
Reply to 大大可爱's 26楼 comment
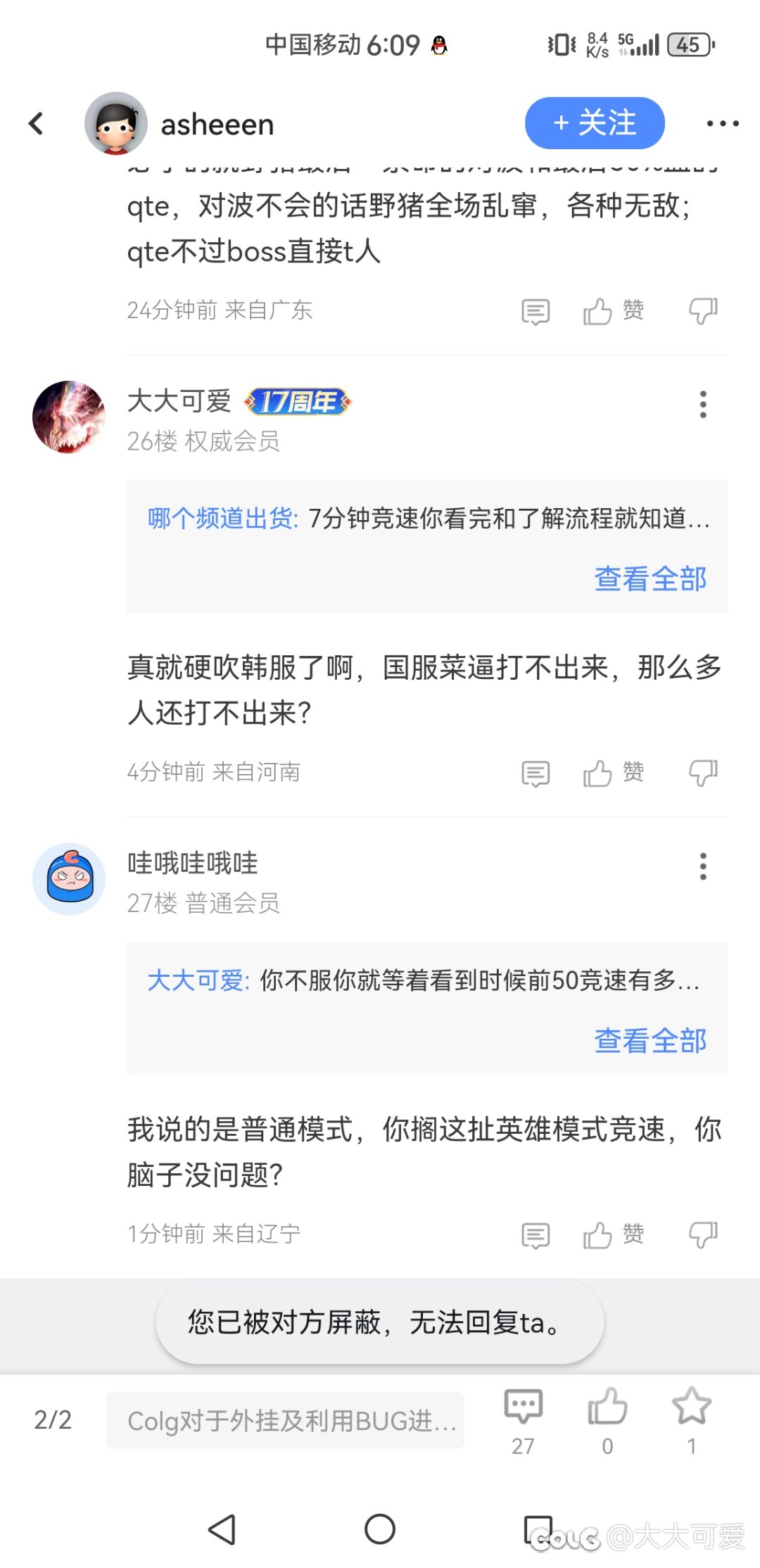click(x=536, y=773)
